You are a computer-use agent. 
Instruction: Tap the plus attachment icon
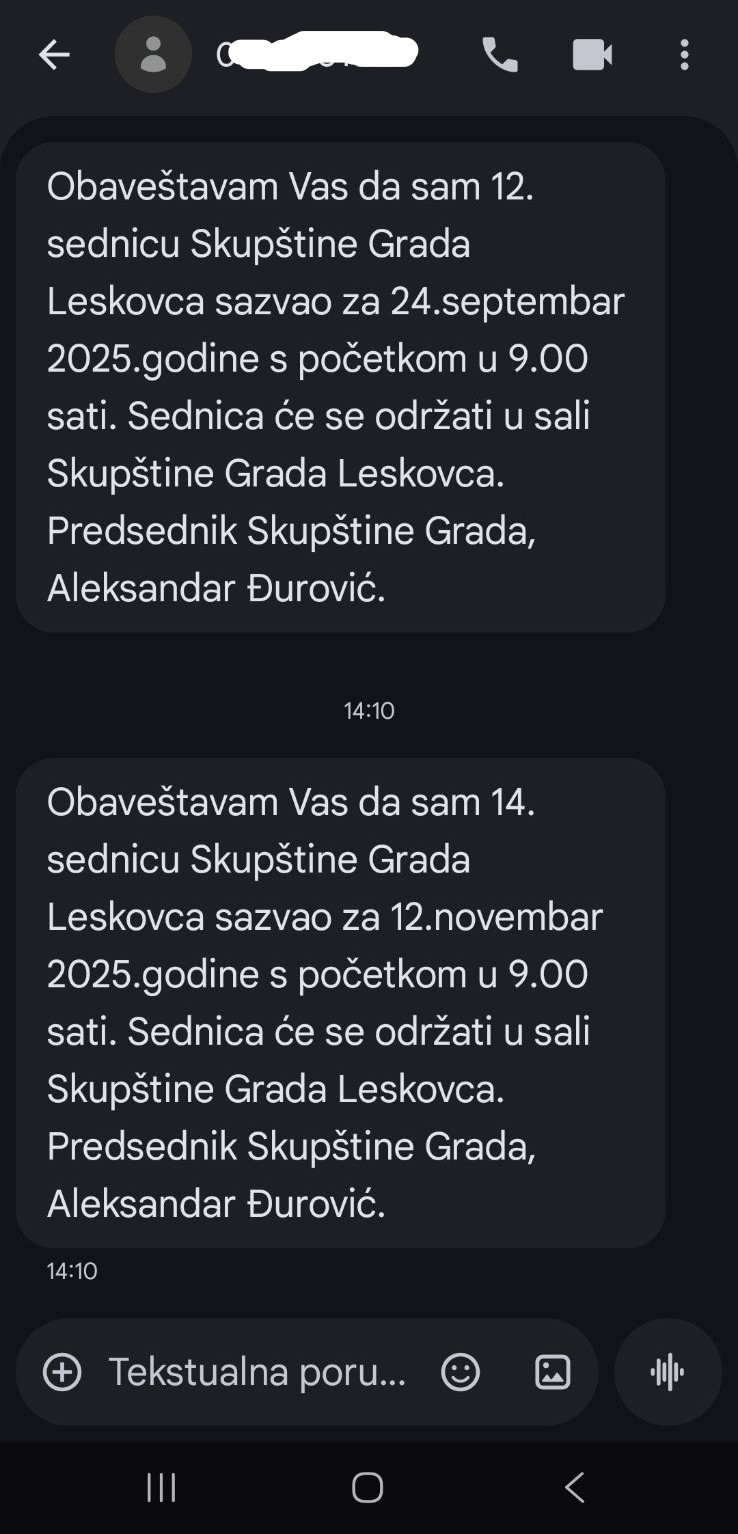[62, 1372]
